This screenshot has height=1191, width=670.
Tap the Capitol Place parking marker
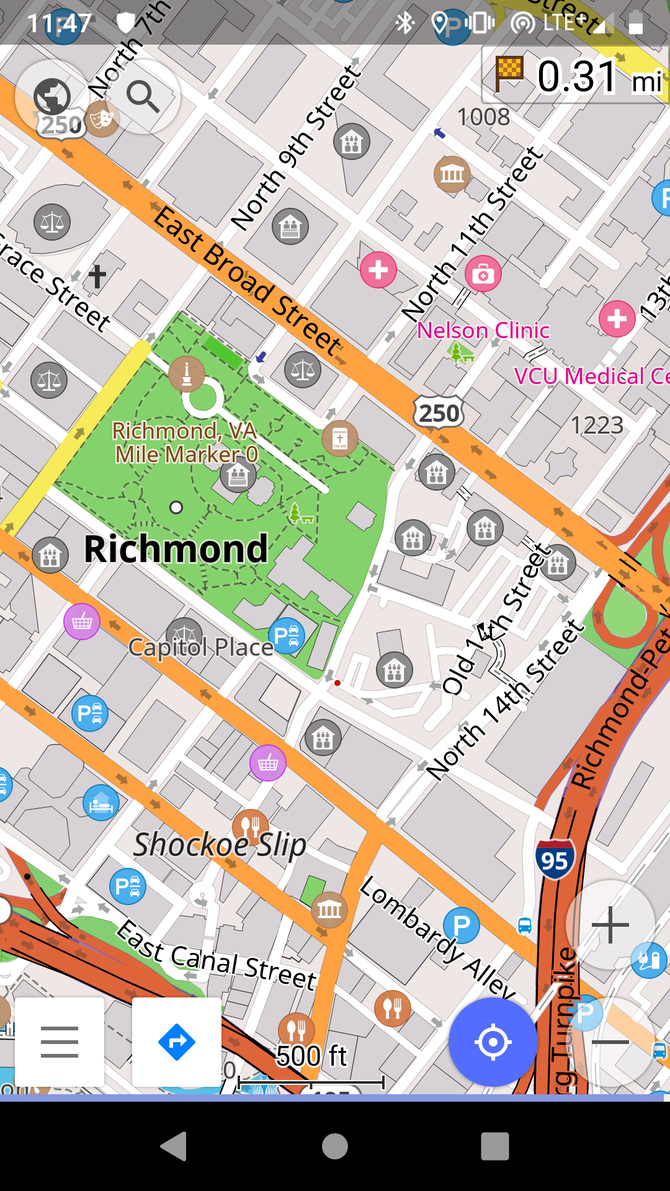[286, 634]
